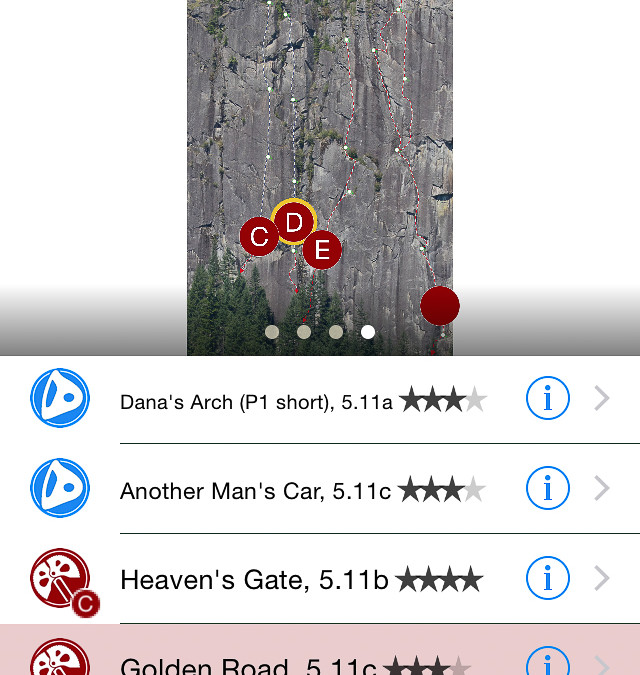Open Another Man's Car route
Viewport: 640px width, 675px height.
pyautogui.click(x=300, y=490)
